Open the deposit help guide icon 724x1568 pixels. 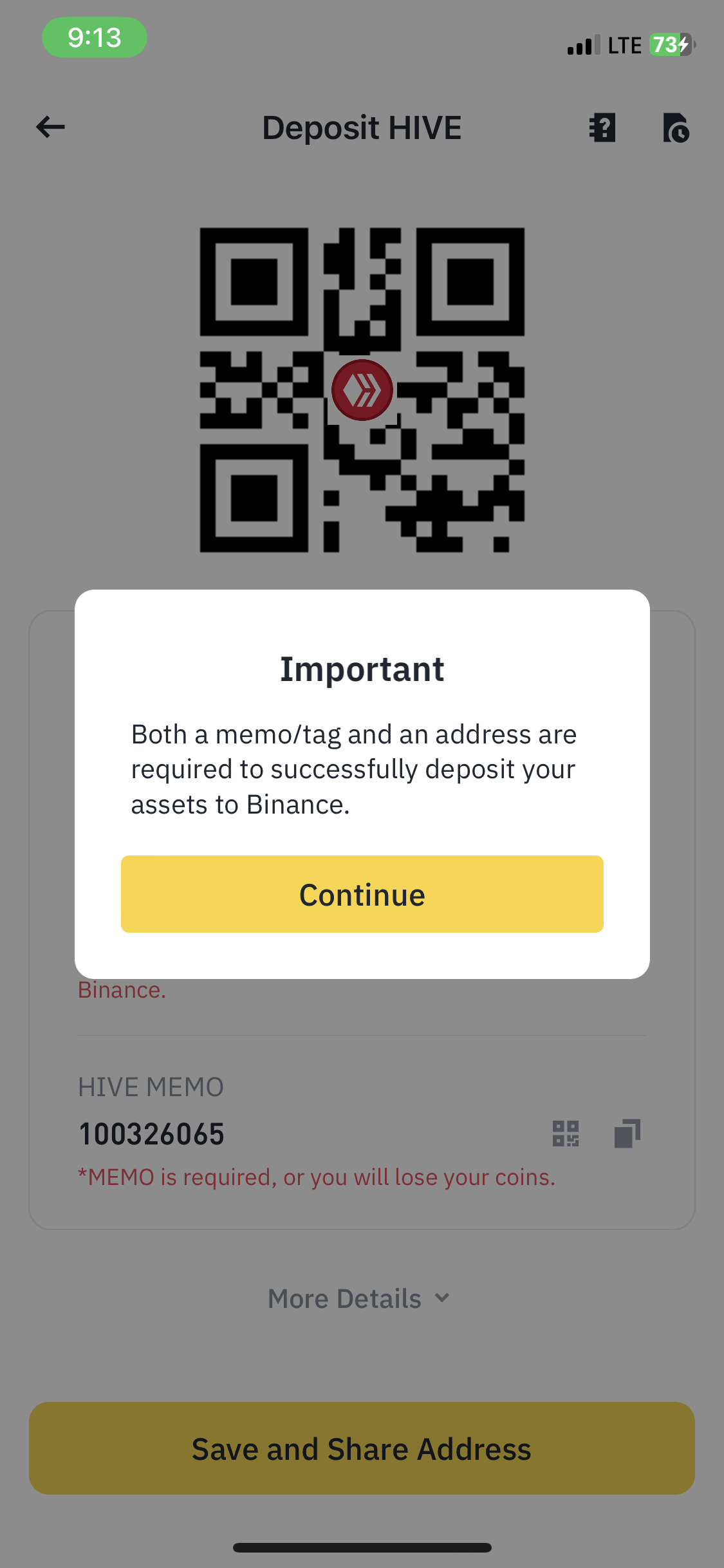tap(602, 127)
